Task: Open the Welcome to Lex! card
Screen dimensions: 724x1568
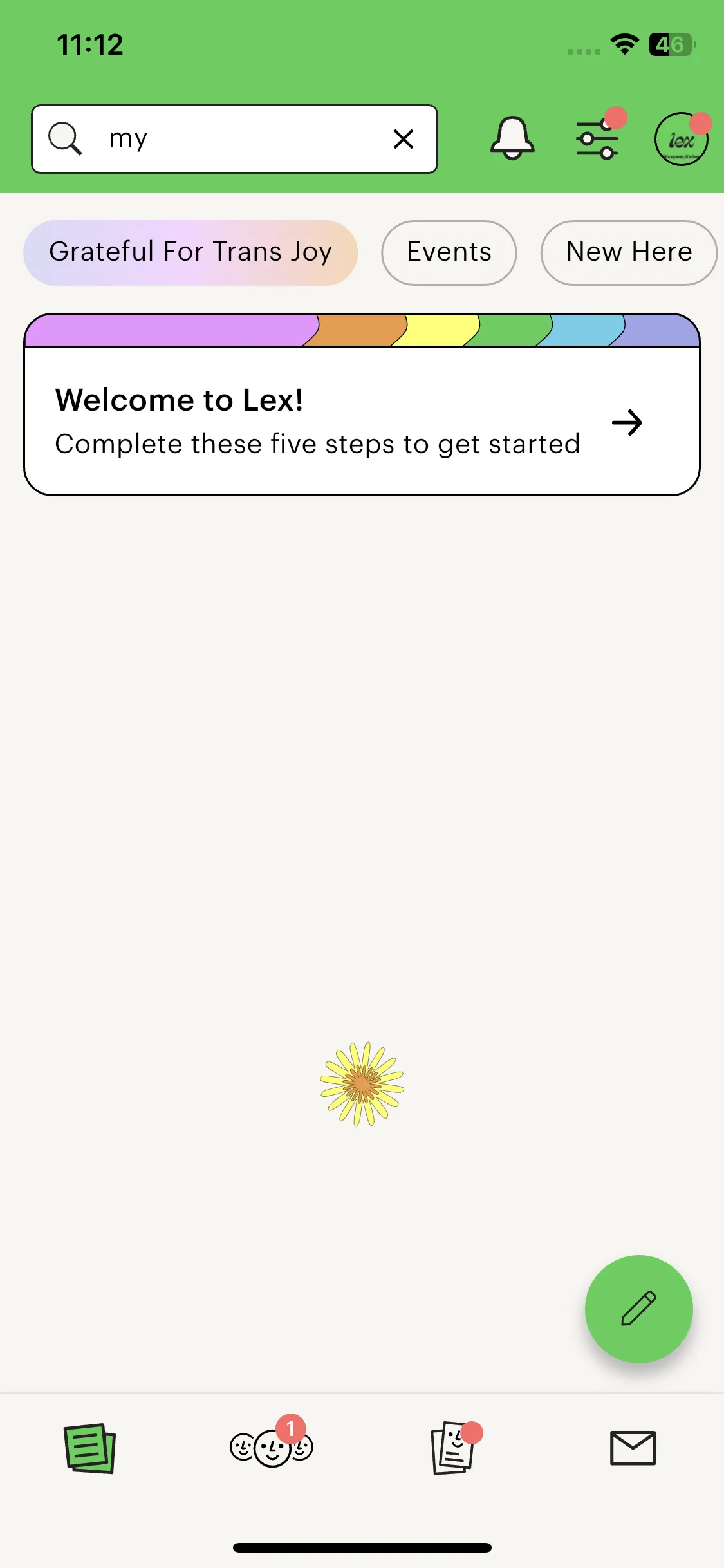Action: click(362, 421)
